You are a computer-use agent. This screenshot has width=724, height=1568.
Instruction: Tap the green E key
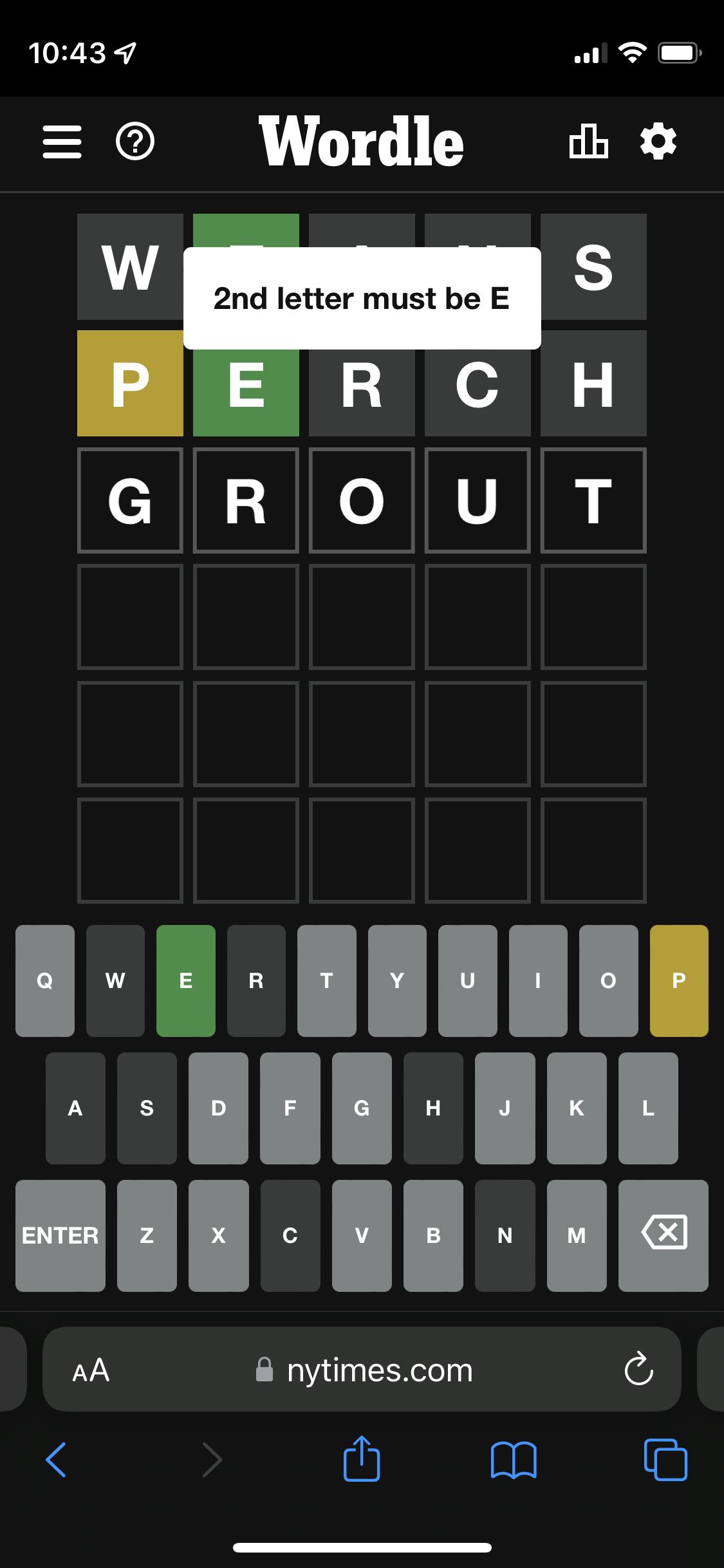point(186,981)
